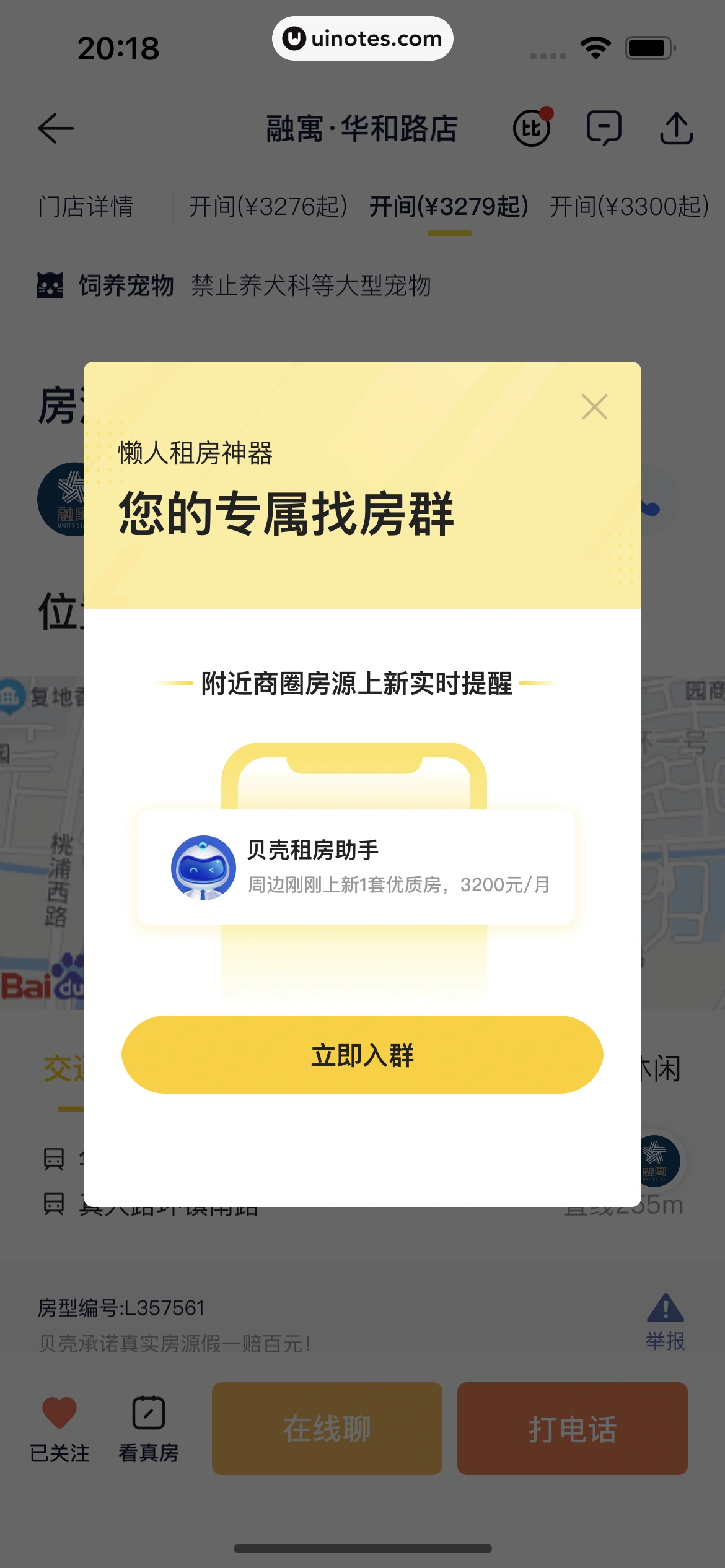Switch to 门店详情 tab

[x=86, y=206]
